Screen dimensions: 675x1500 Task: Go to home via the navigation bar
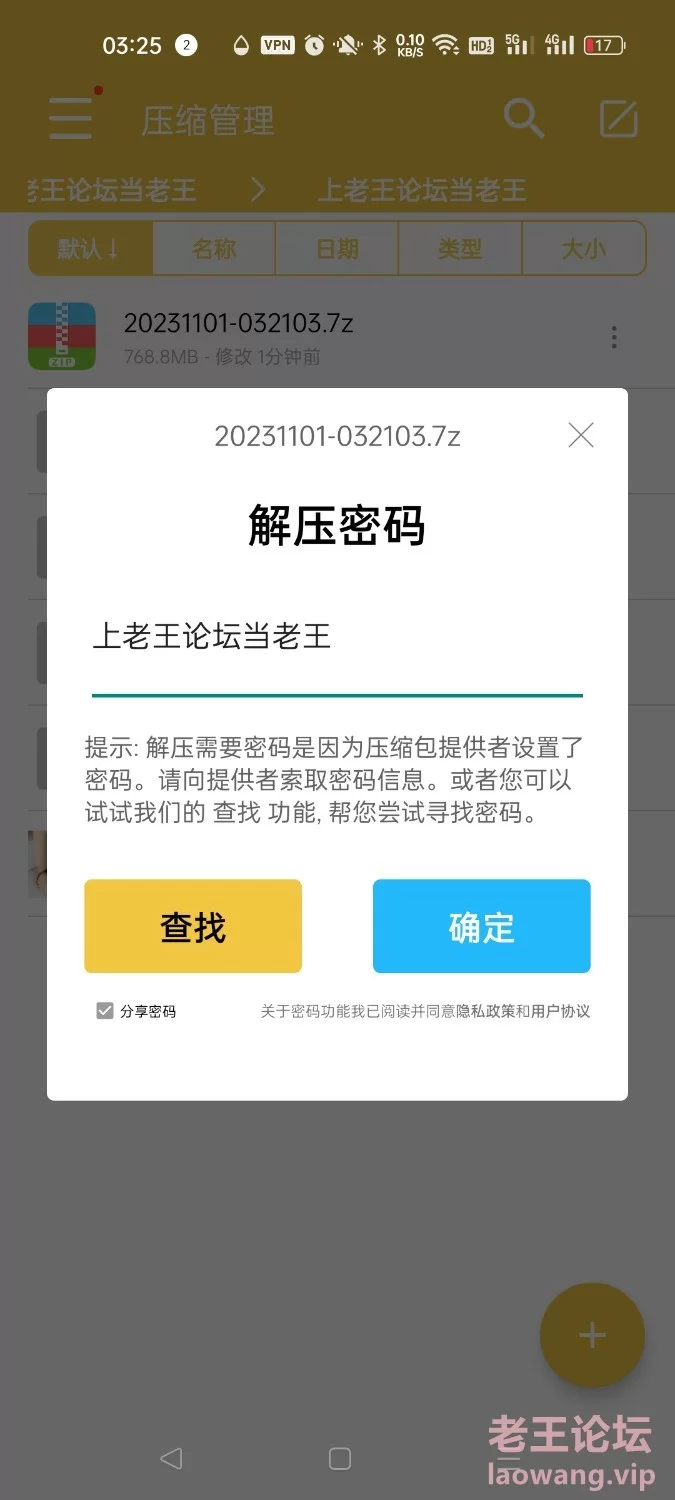click(339, 1458)
